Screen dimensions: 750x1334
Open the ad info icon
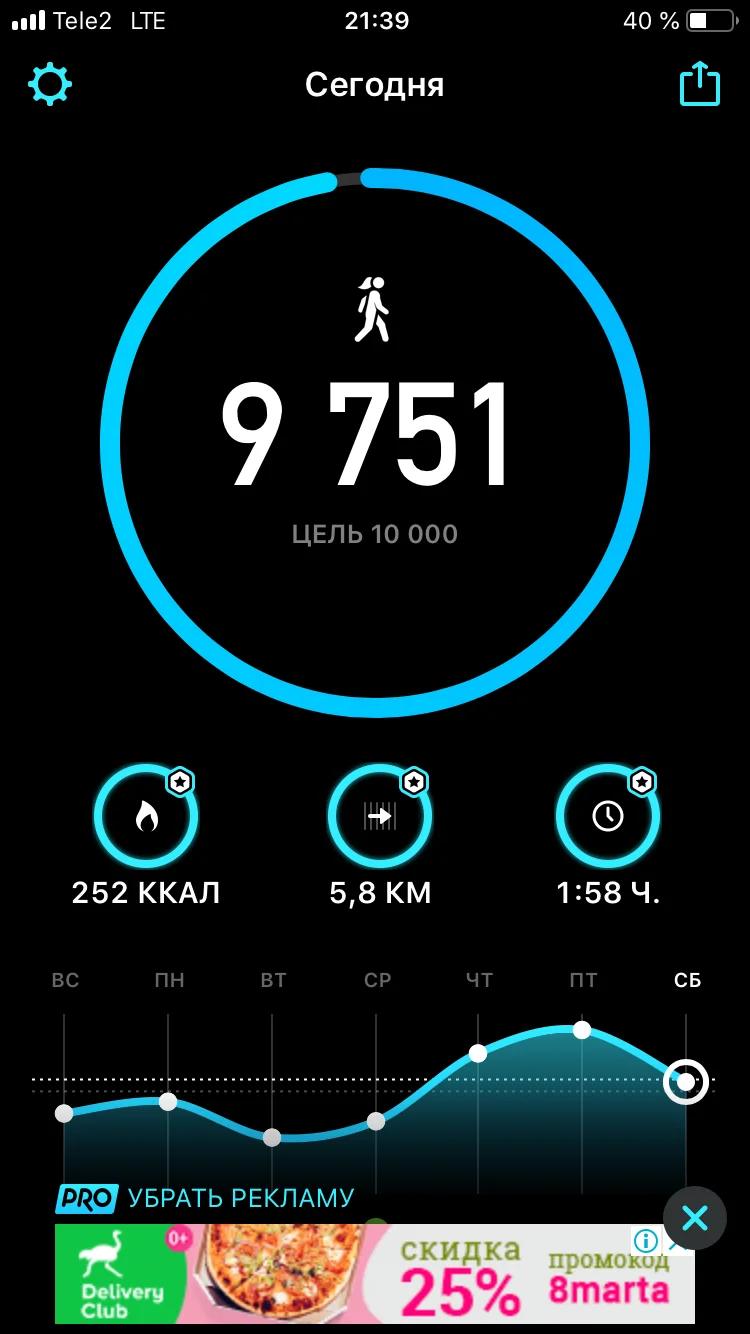(x=646, y=1241)
